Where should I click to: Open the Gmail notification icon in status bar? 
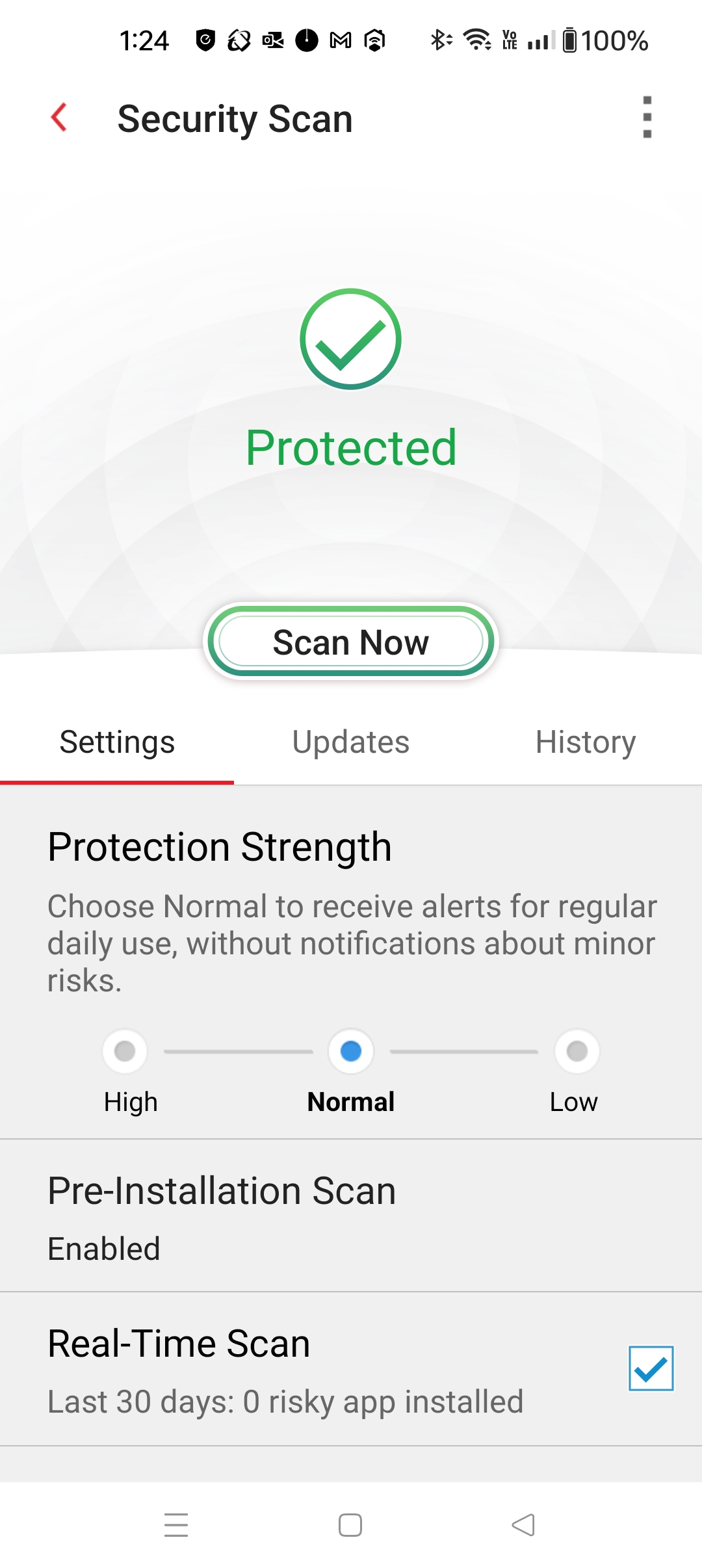pos(339,39)
